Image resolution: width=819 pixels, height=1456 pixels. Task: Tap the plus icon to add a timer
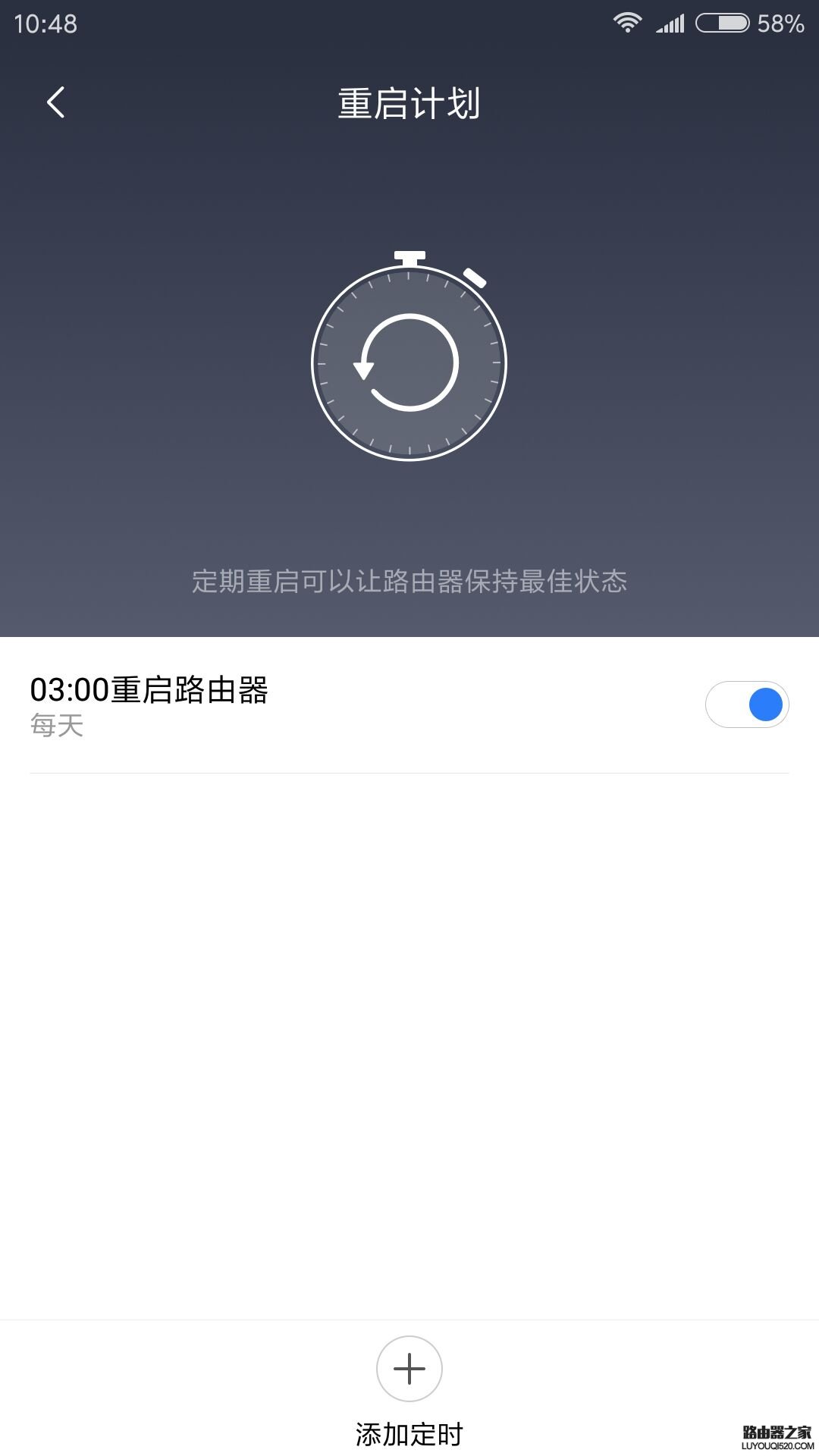pos(408,1367)
